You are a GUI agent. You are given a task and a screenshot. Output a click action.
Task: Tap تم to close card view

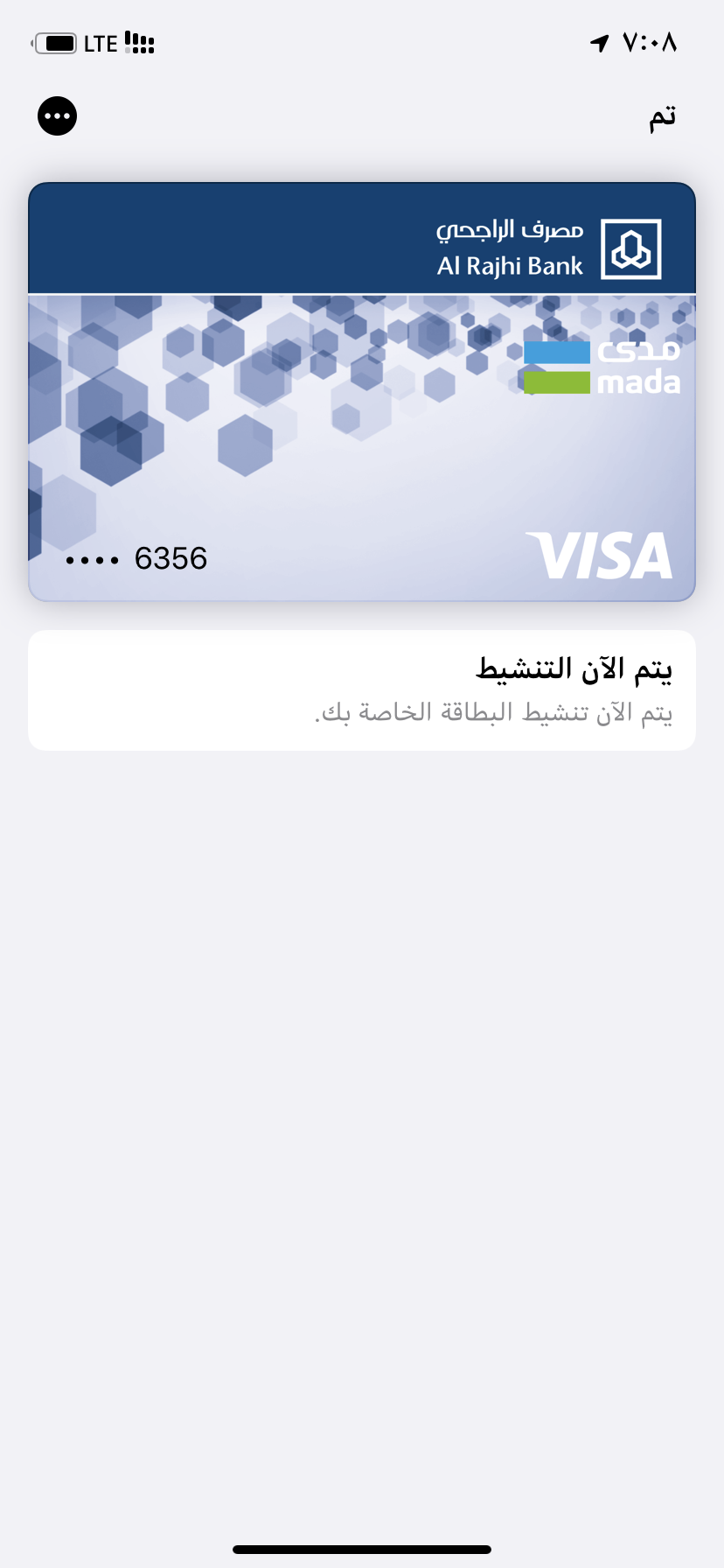[x=662, y=117]
